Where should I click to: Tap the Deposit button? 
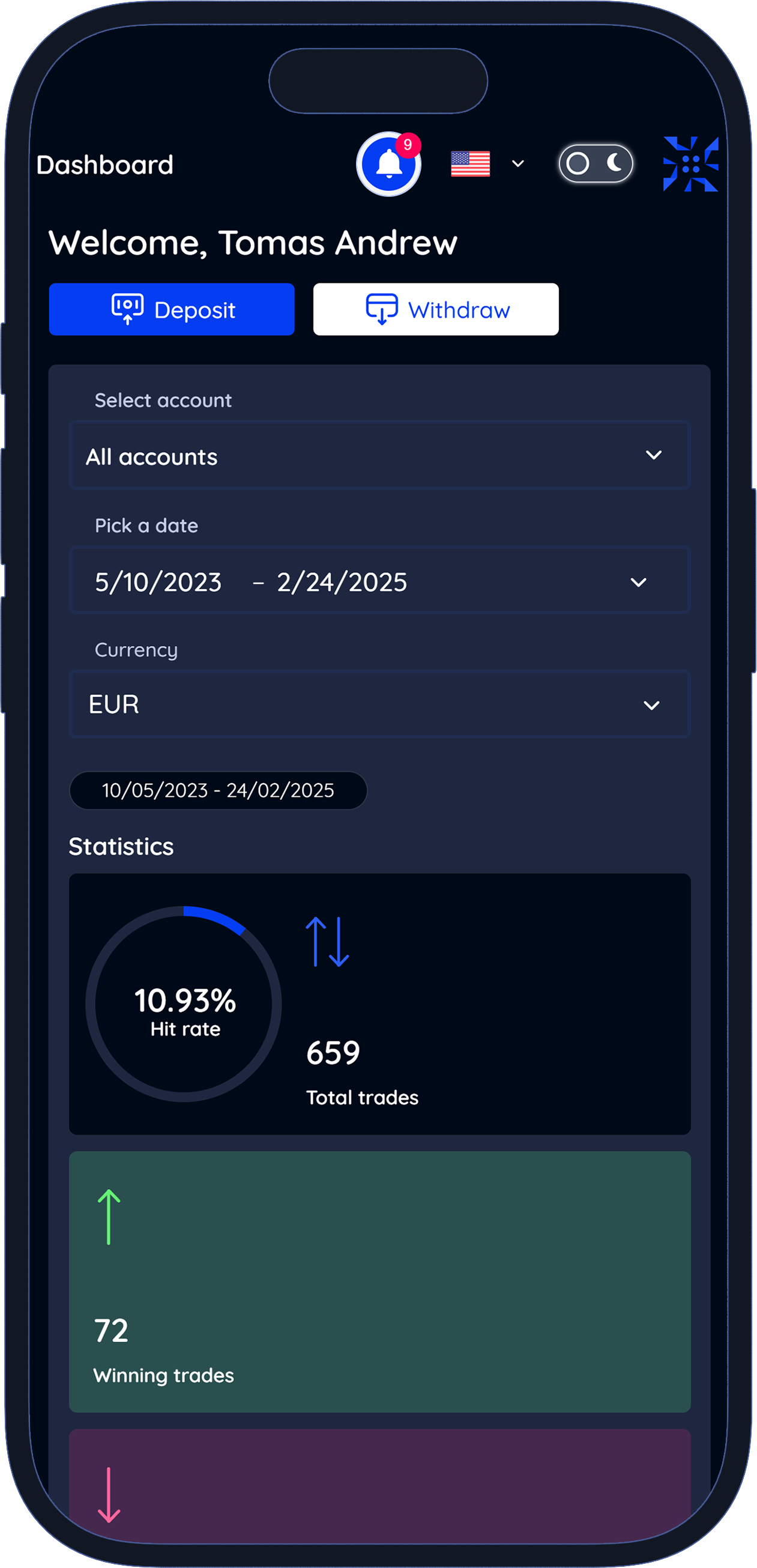coord(172,309)
